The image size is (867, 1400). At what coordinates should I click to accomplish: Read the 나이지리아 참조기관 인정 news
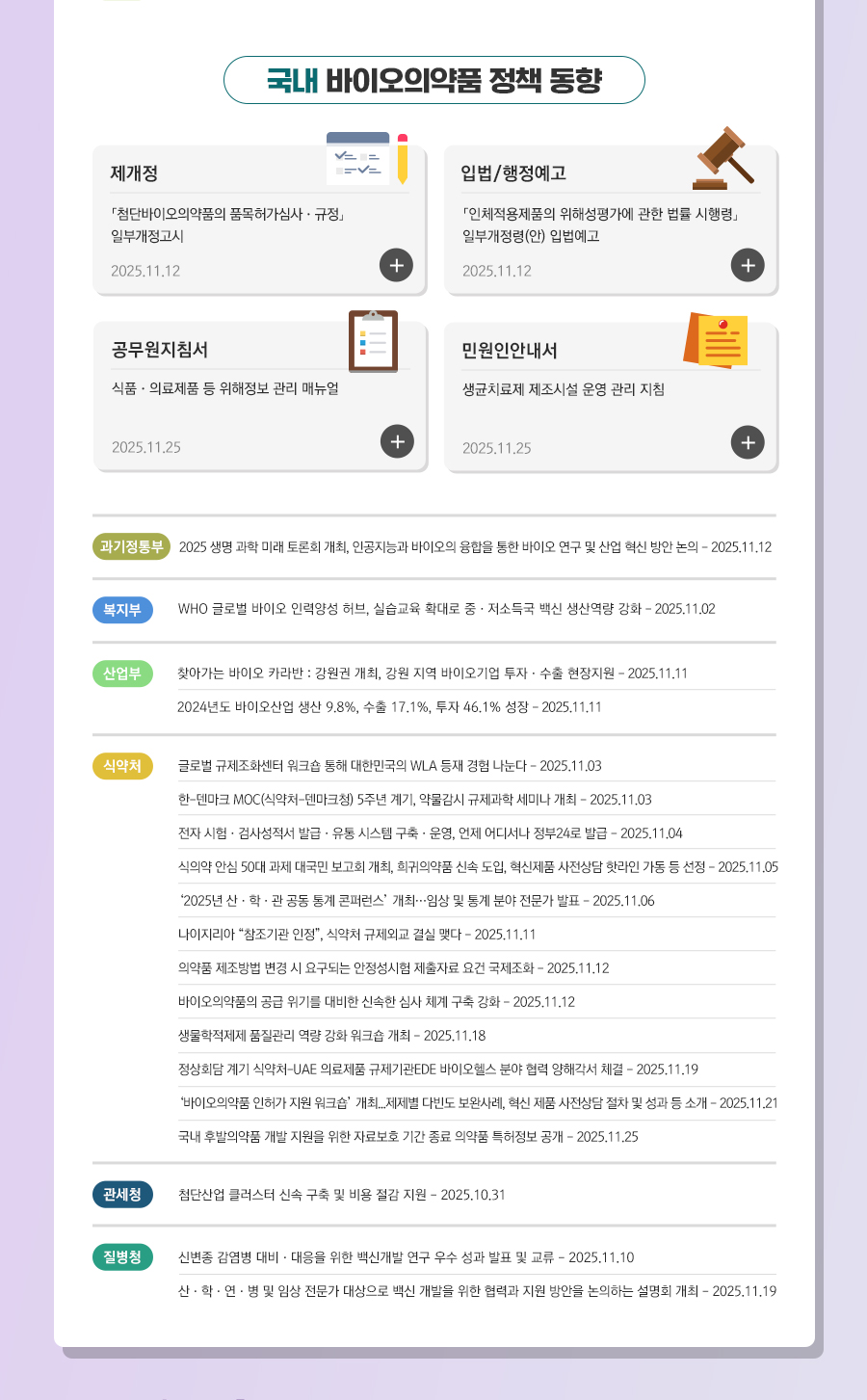[356, 935]
